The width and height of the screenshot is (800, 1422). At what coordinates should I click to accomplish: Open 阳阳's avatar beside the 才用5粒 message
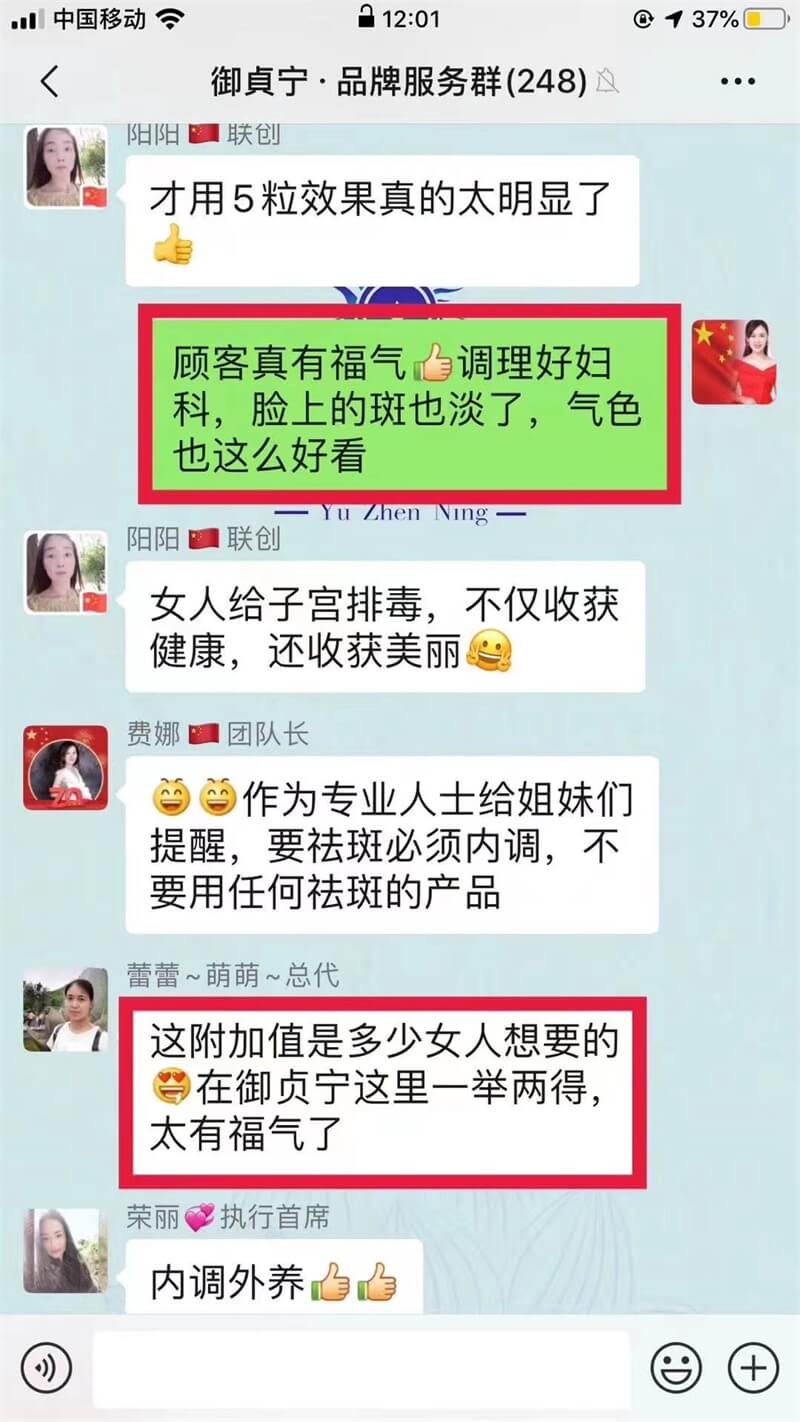pos(66,166)
